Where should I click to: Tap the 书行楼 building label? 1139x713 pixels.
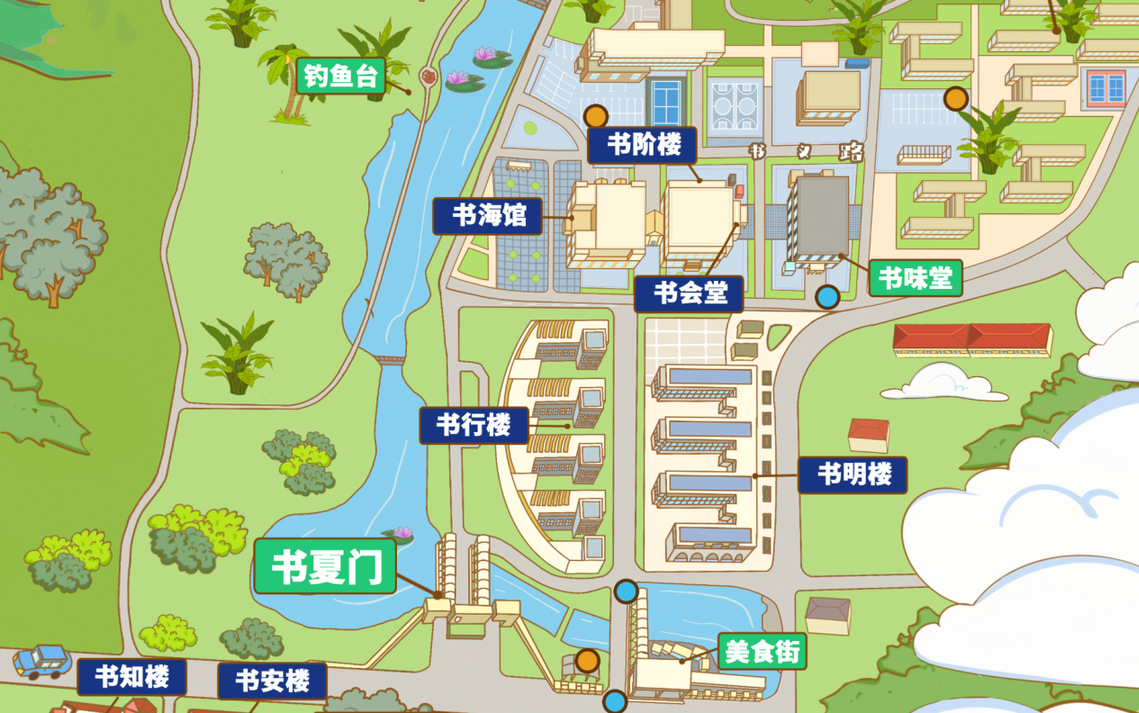coord(473,425)
